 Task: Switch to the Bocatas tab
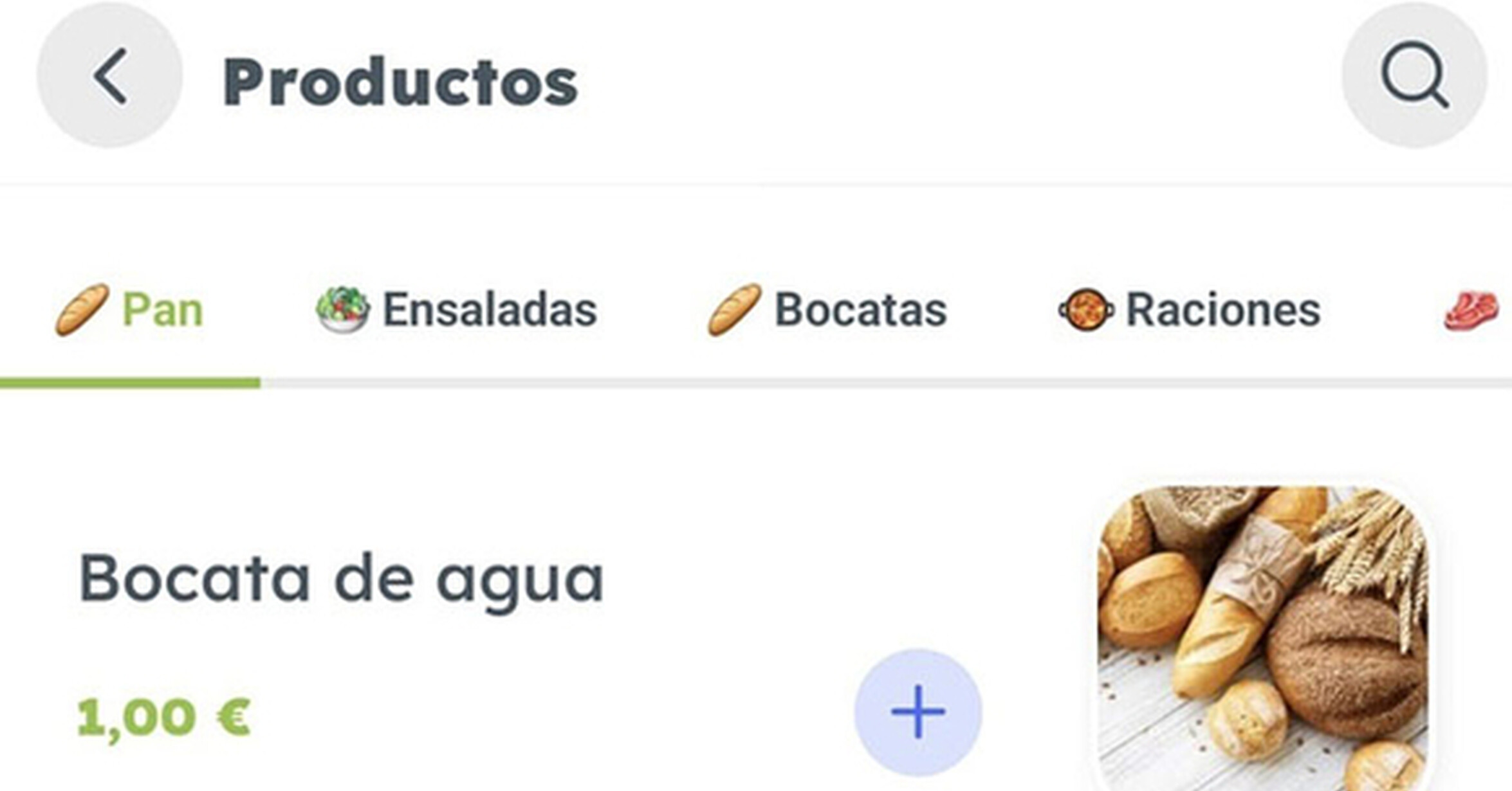827,310
